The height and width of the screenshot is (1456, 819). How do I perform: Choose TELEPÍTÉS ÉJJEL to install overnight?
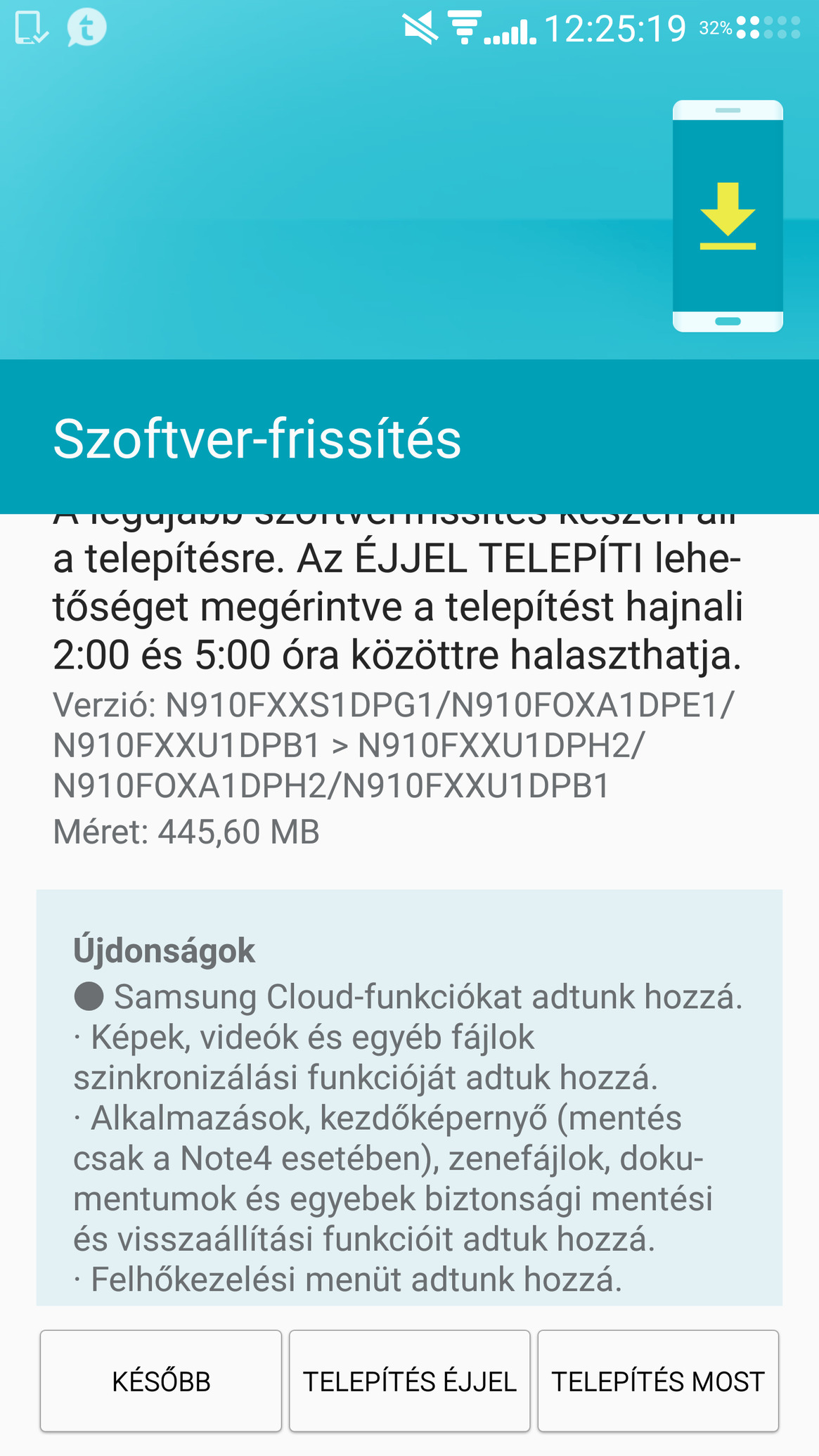pyautogui.click(x=409, y=1381)
